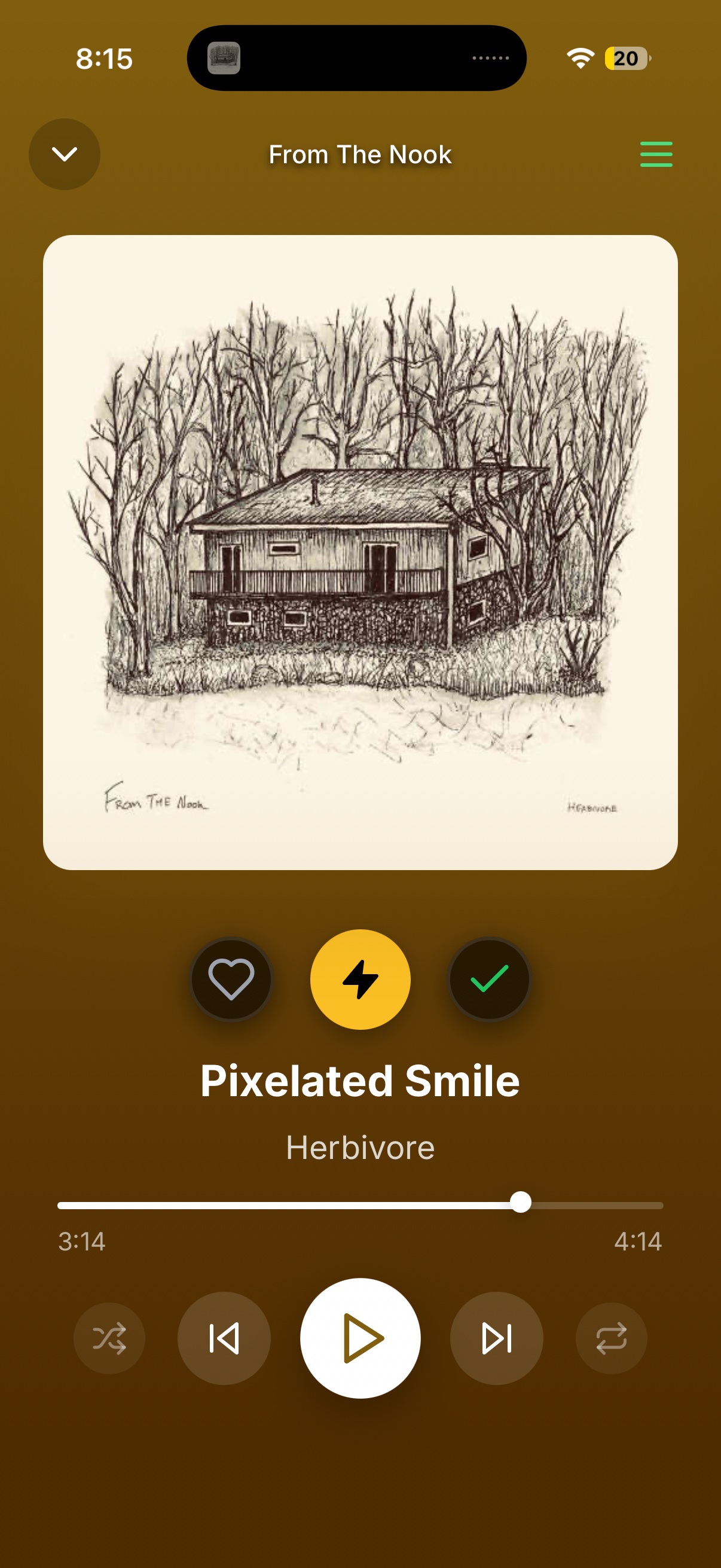This screenshot has width=721, height=1568.
Task: Skip to the next track
Action: pyautogui.click(x=496, y=1338)
